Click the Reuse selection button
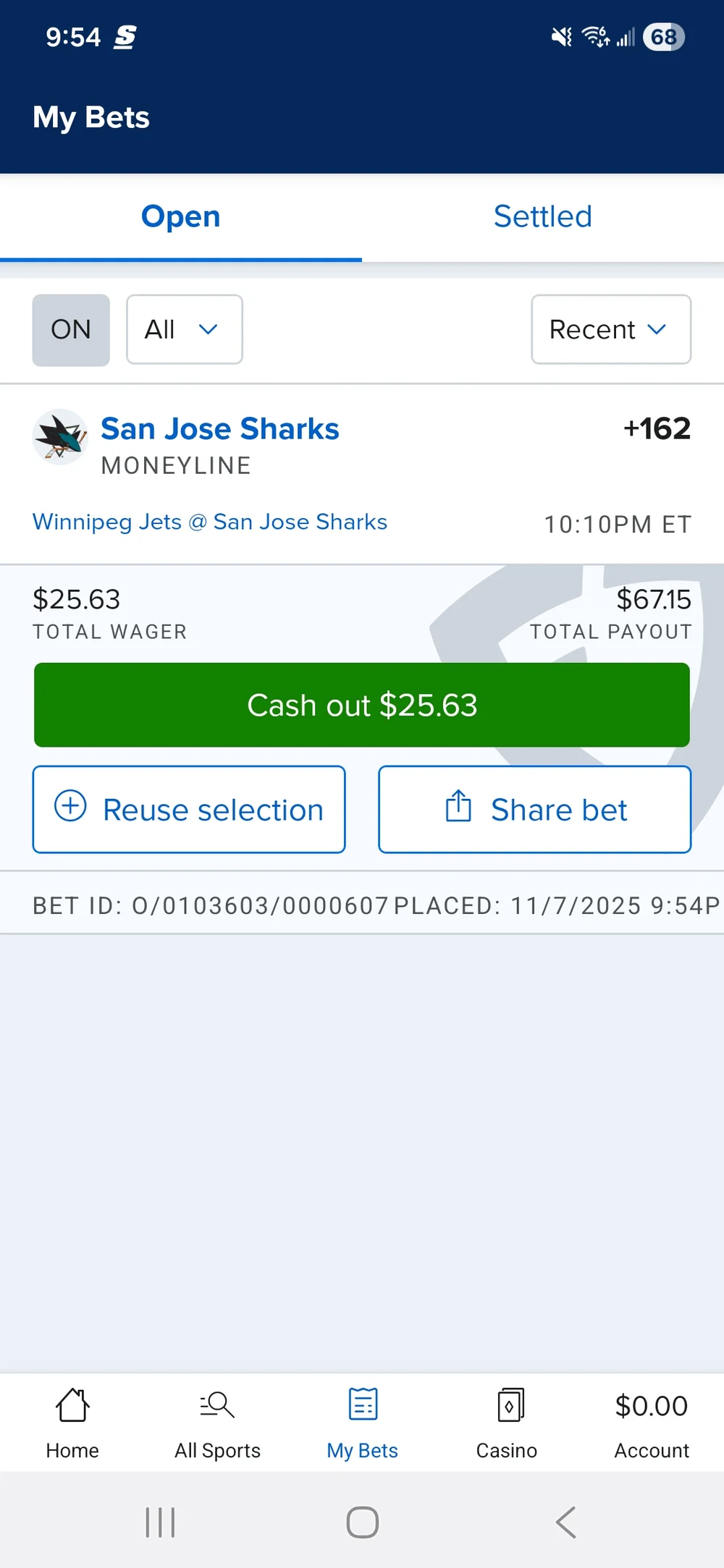The height and width of the screenshot is (1568, 724). [188, 809]
